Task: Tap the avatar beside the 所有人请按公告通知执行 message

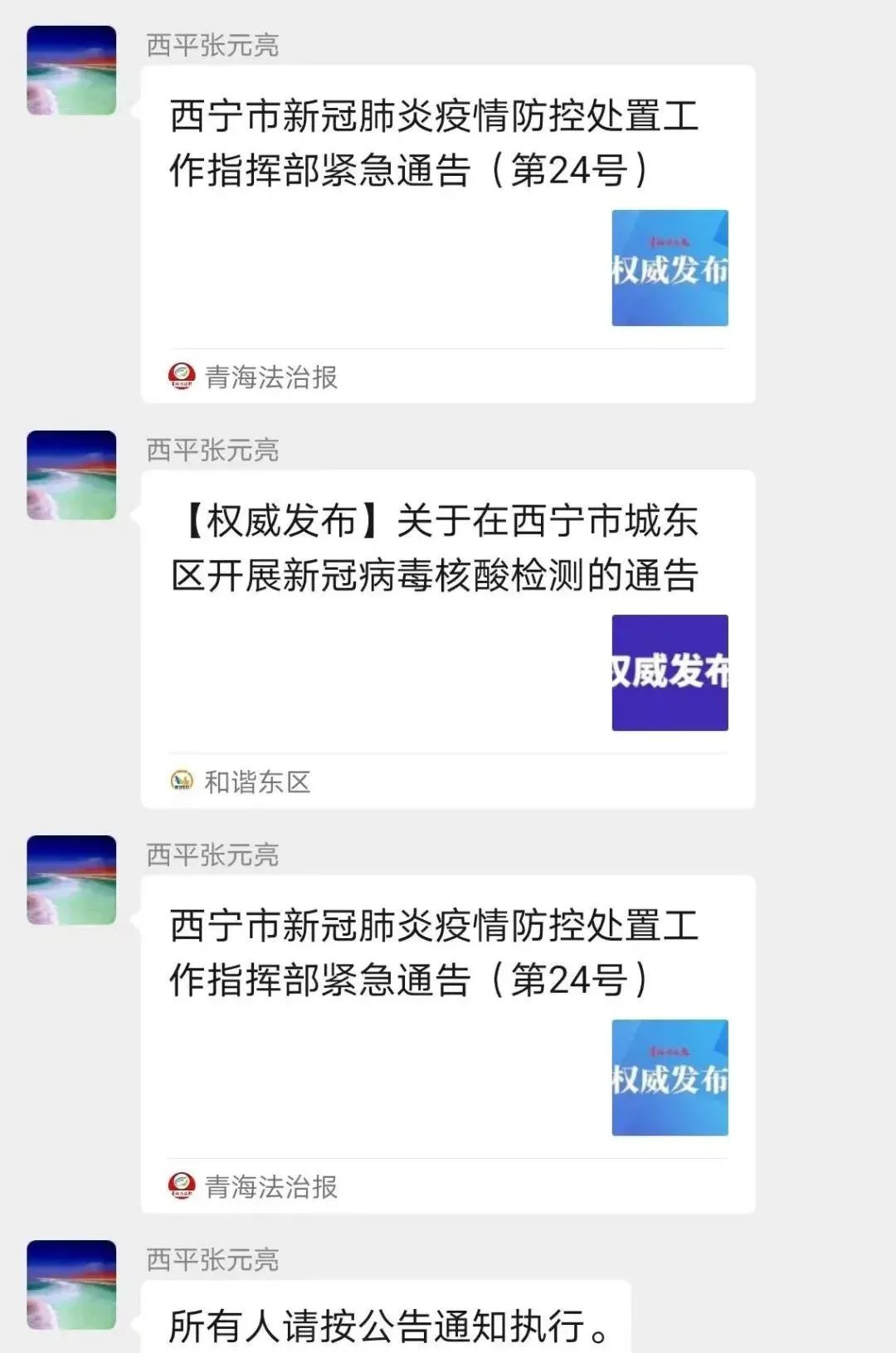Action: coord(71,1285)
